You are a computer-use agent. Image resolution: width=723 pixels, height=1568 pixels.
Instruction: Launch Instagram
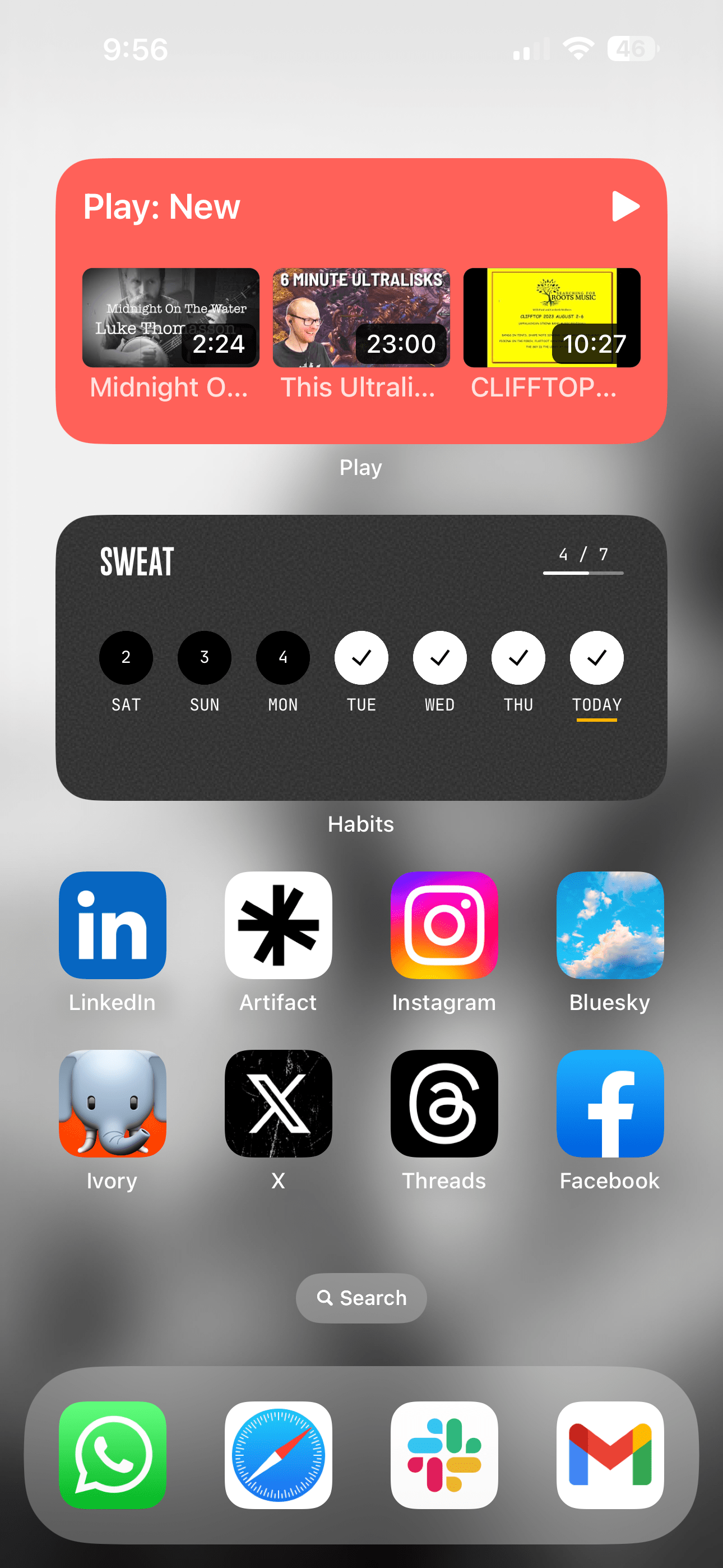point(444,925)
